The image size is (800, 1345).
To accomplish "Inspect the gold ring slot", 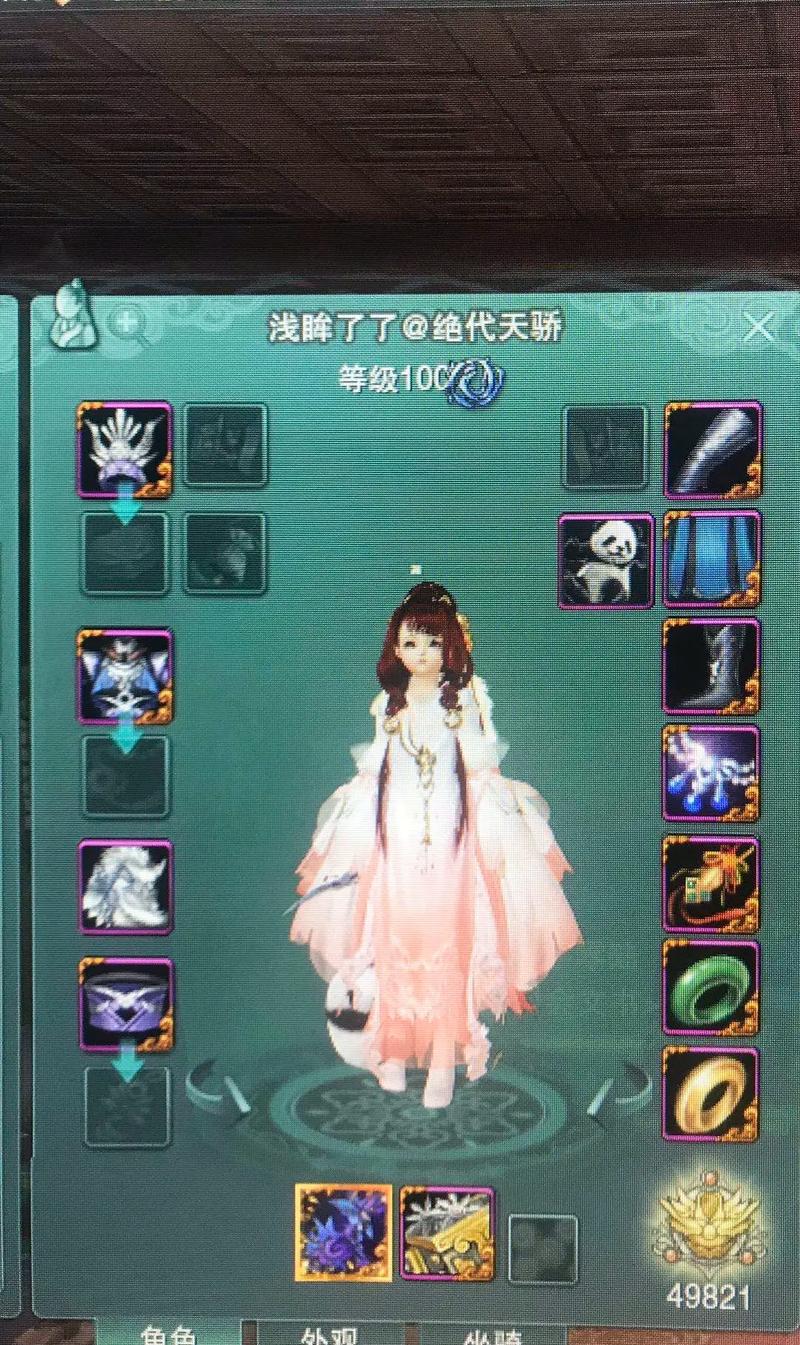I will coord(712,1094).
